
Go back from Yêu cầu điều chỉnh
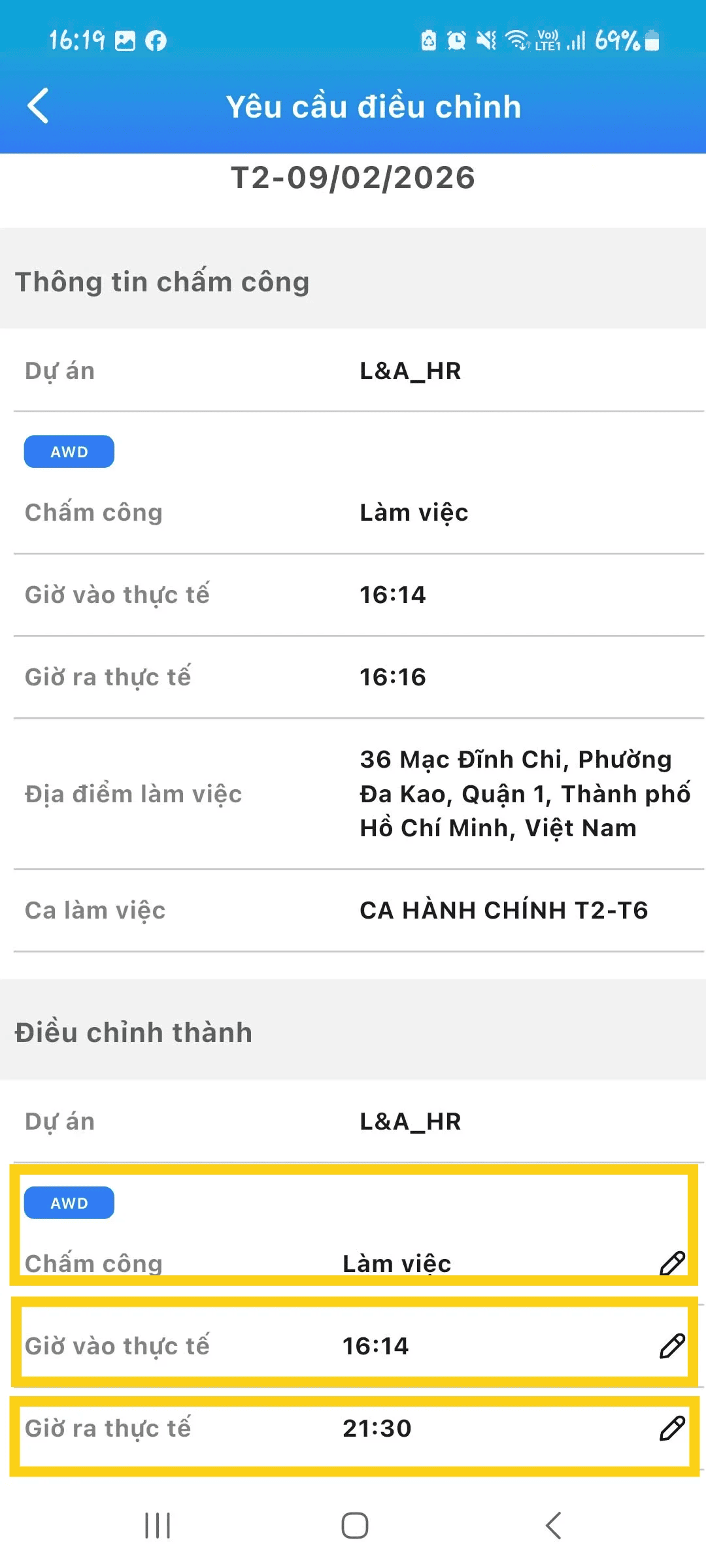pos(39,106)
